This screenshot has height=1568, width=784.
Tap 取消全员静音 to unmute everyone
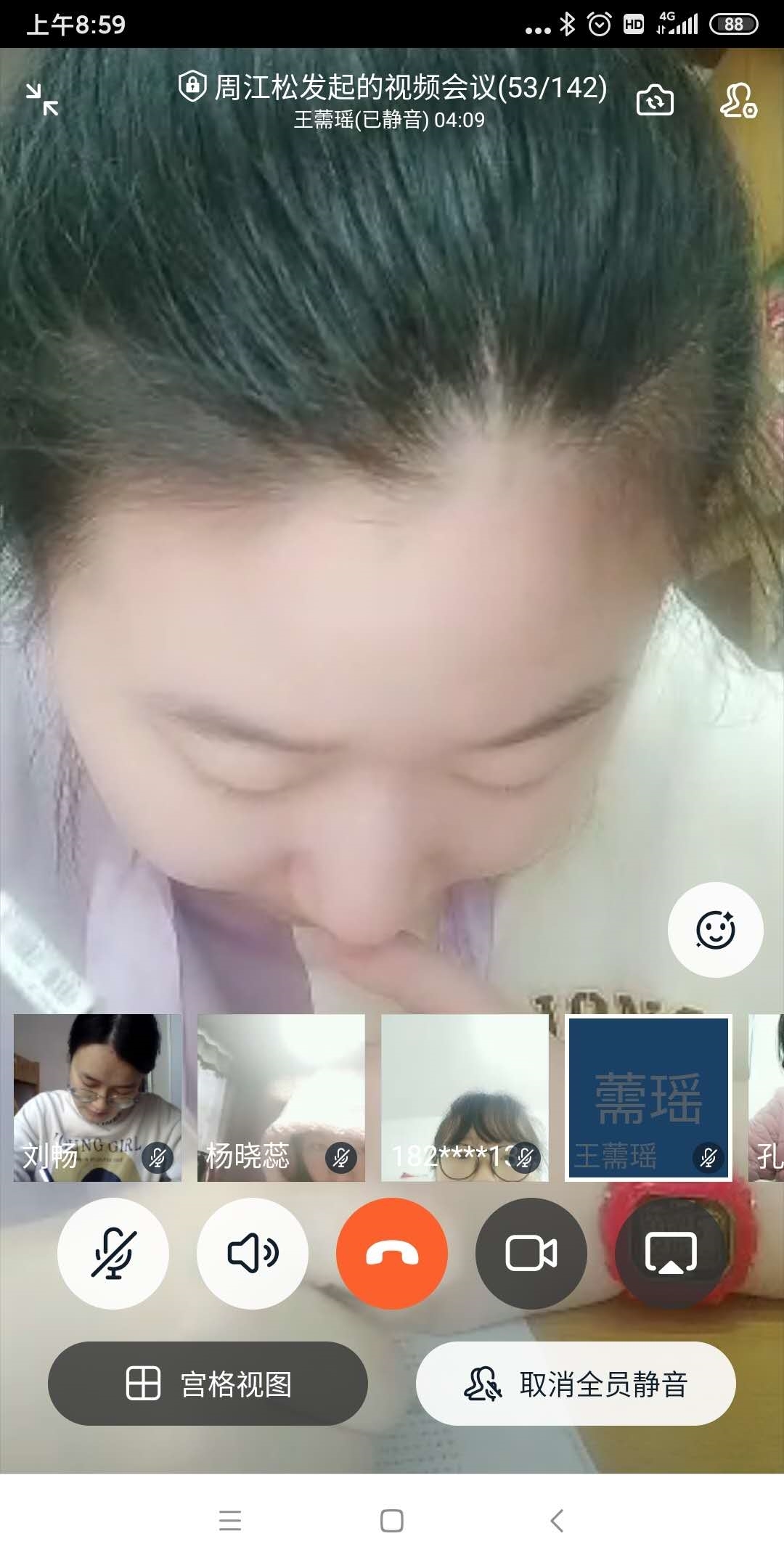pyautogui.click(x=576, y=1383)
